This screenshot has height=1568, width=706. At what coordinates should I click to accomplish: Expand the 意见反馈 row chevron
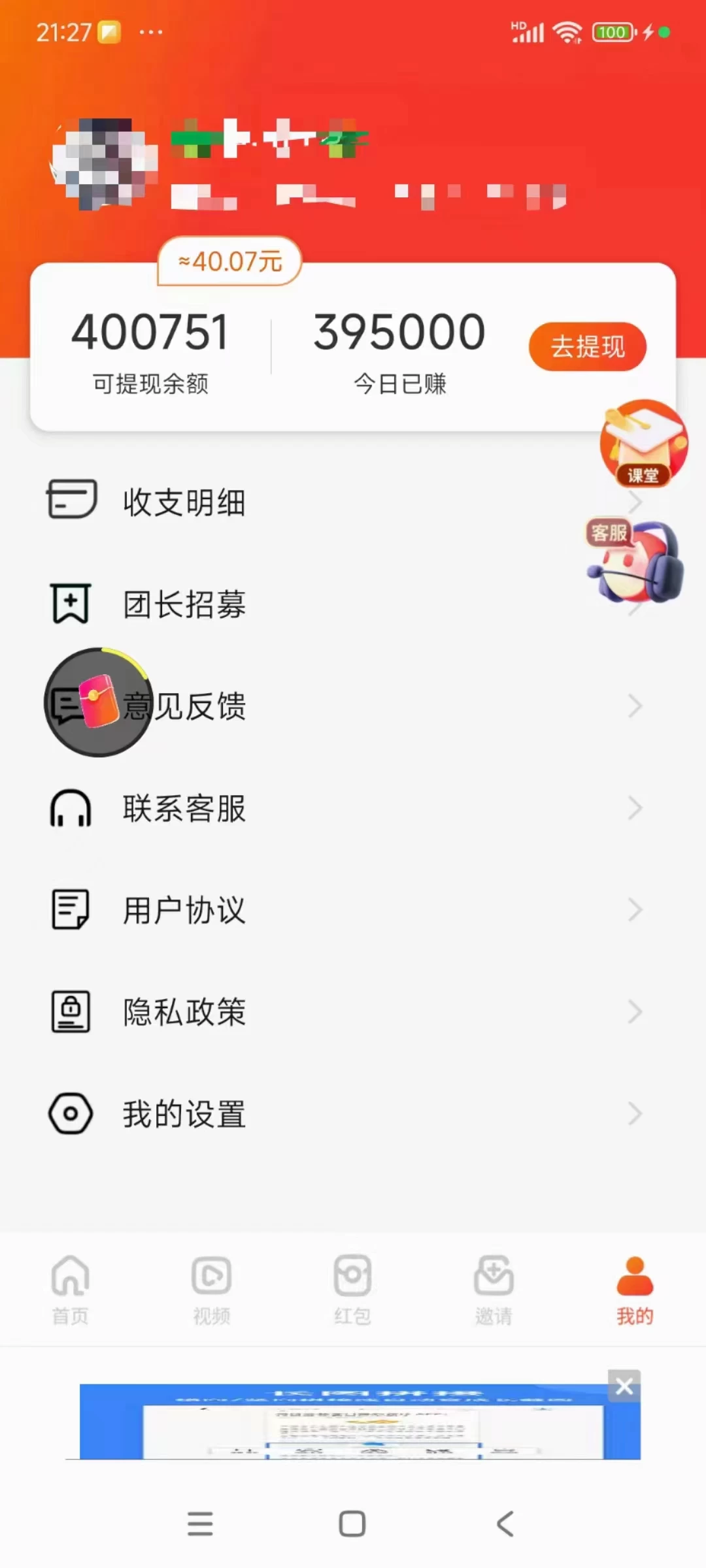(x=635, y=706)
